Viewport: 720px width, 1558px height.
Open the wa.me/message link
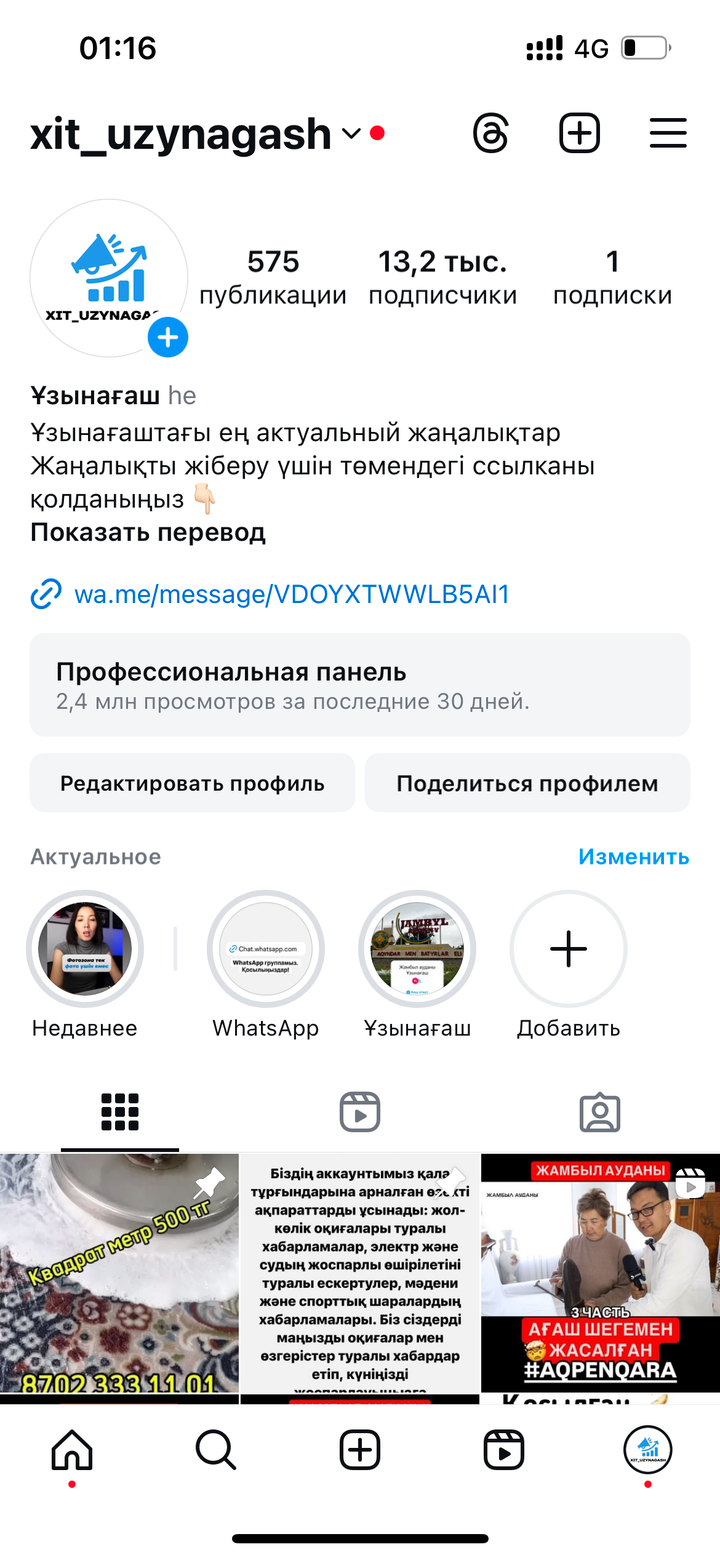291,595
